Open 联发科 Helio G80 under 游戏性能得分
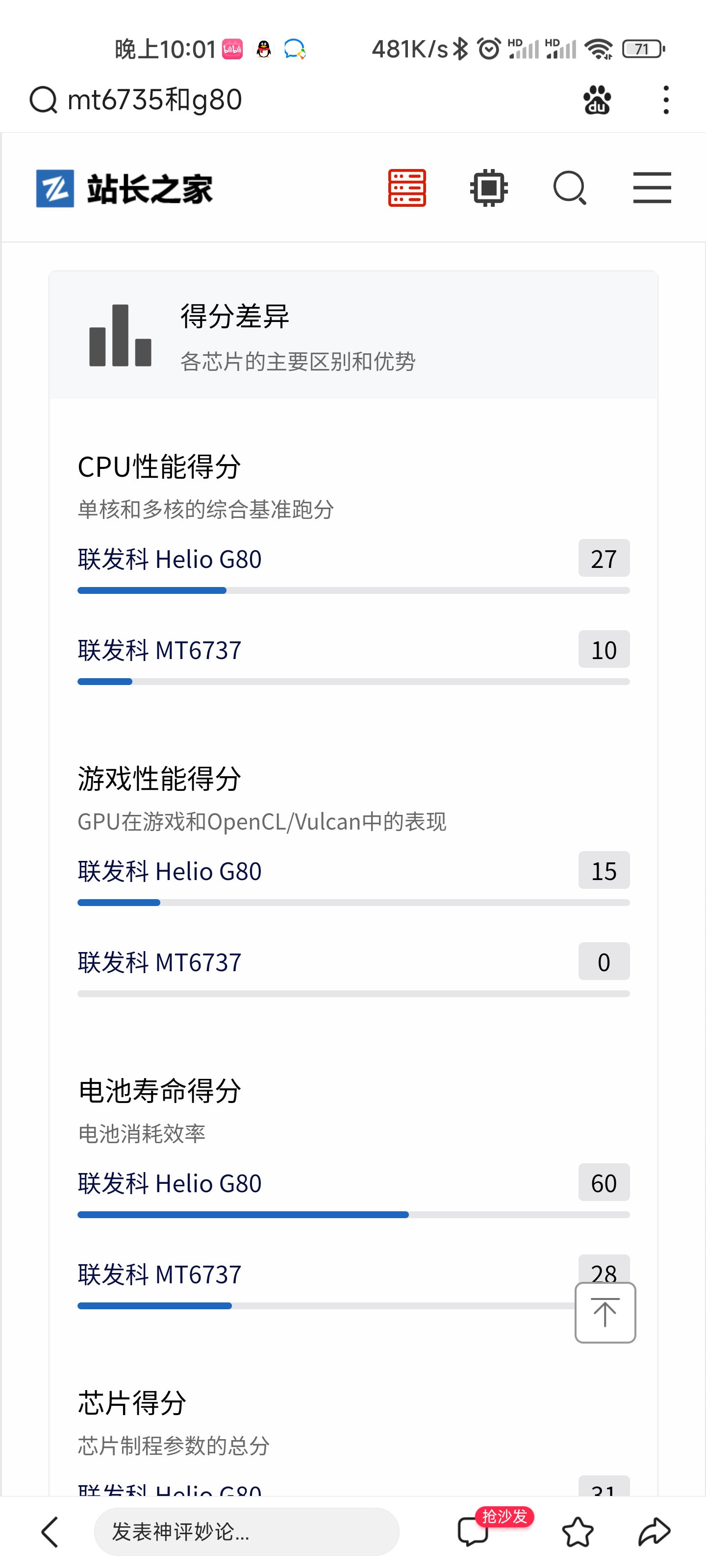Viewport: 706px width, 1568px height. click(169, 871)
